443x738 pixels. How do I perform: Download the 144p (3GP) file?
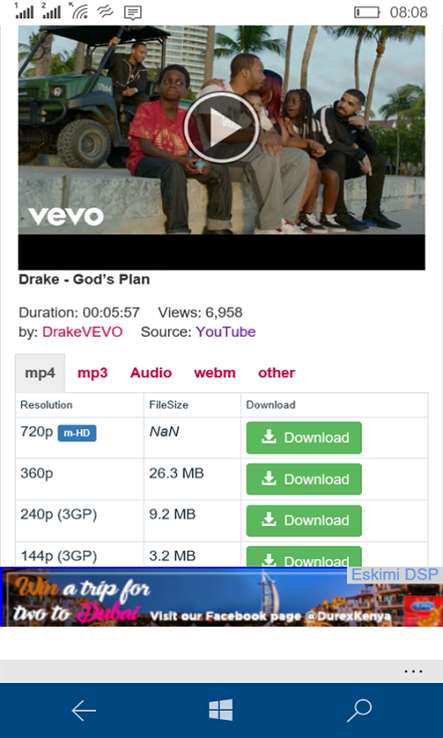(304, 557)
